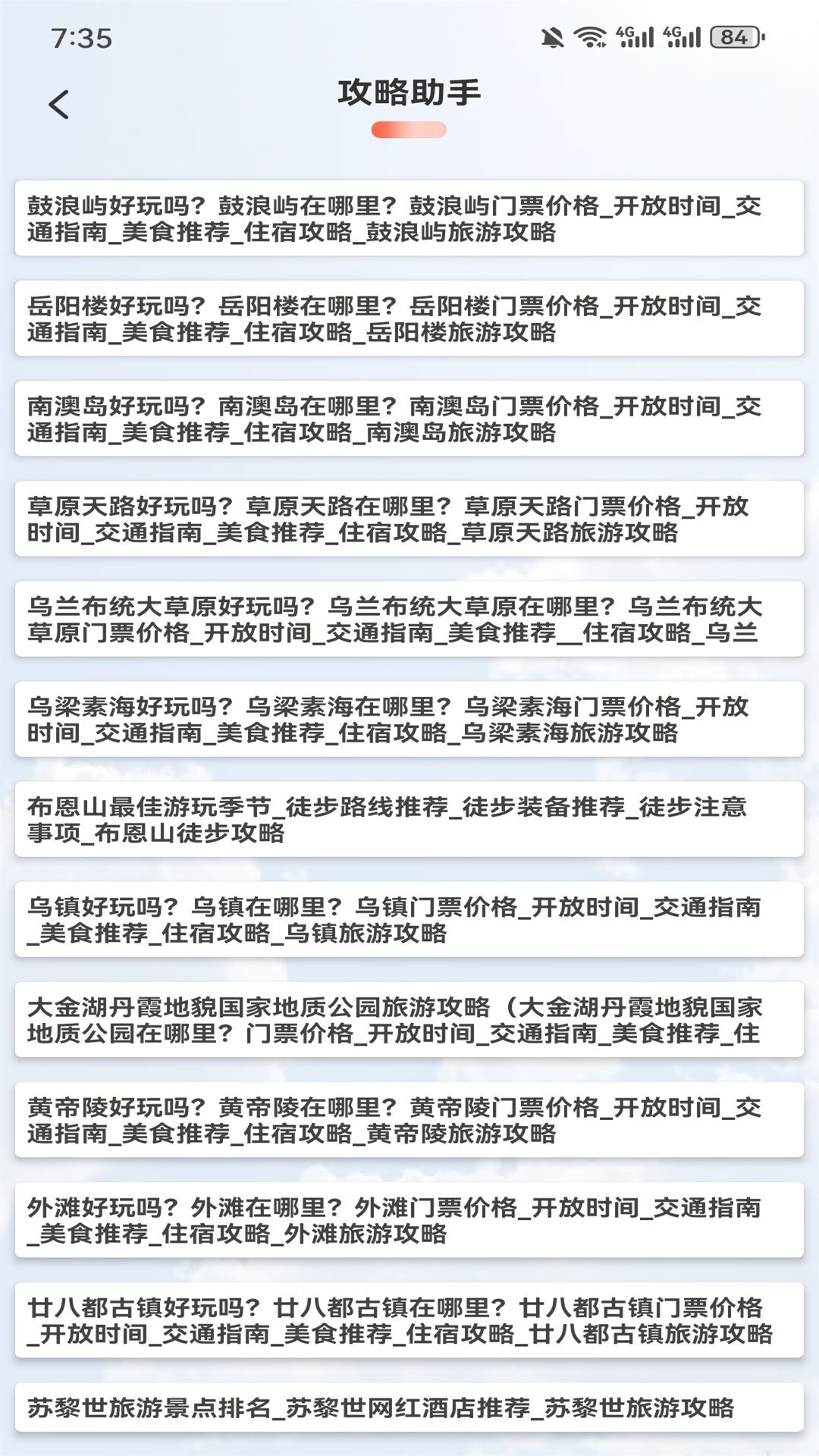819x1456 pixels.
Task: Open the 布恩山 hiking guide
Action: click(409, 819)
